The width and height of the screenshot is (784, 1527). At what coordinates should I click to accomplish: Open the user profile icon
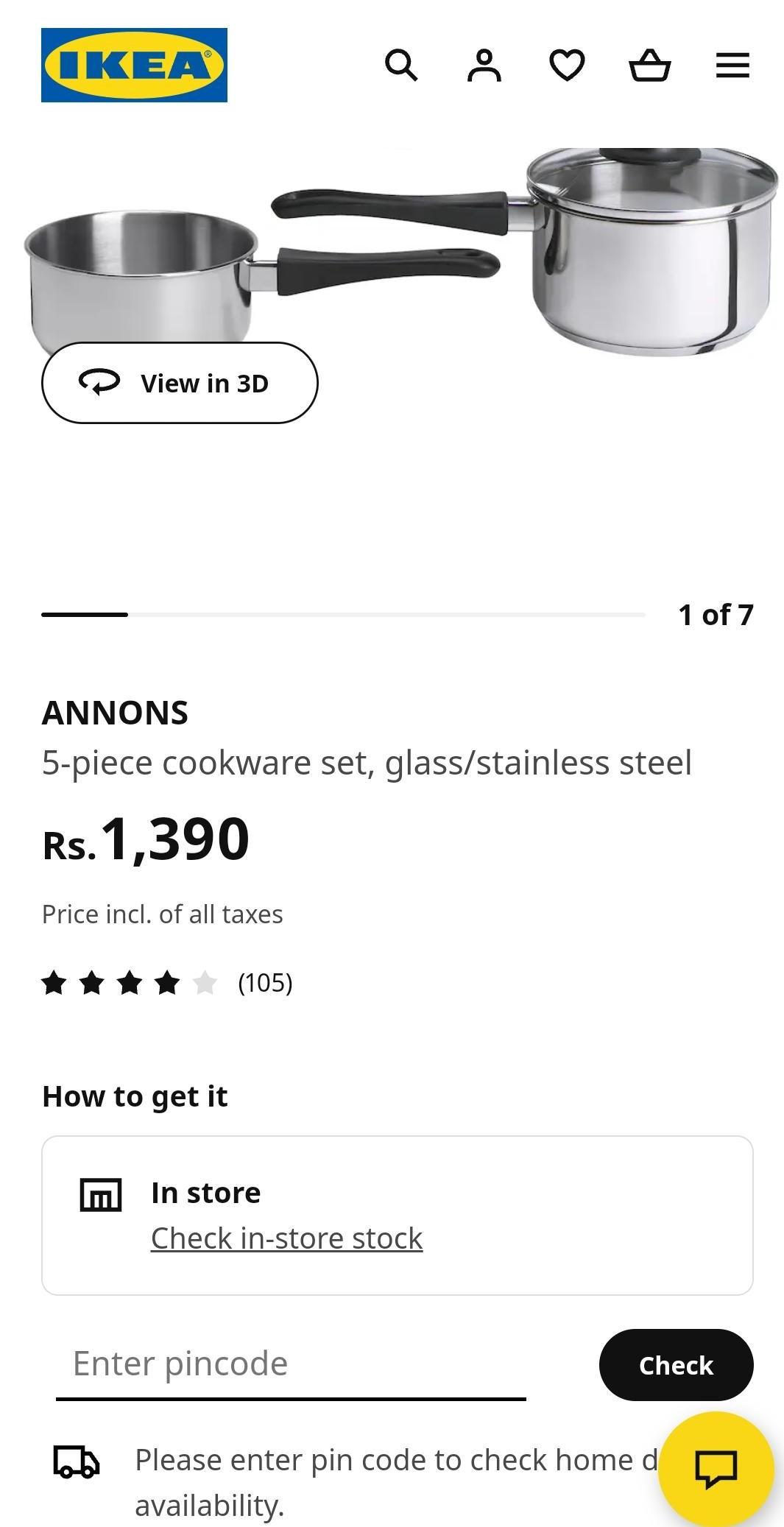click(x=484, y=66)
